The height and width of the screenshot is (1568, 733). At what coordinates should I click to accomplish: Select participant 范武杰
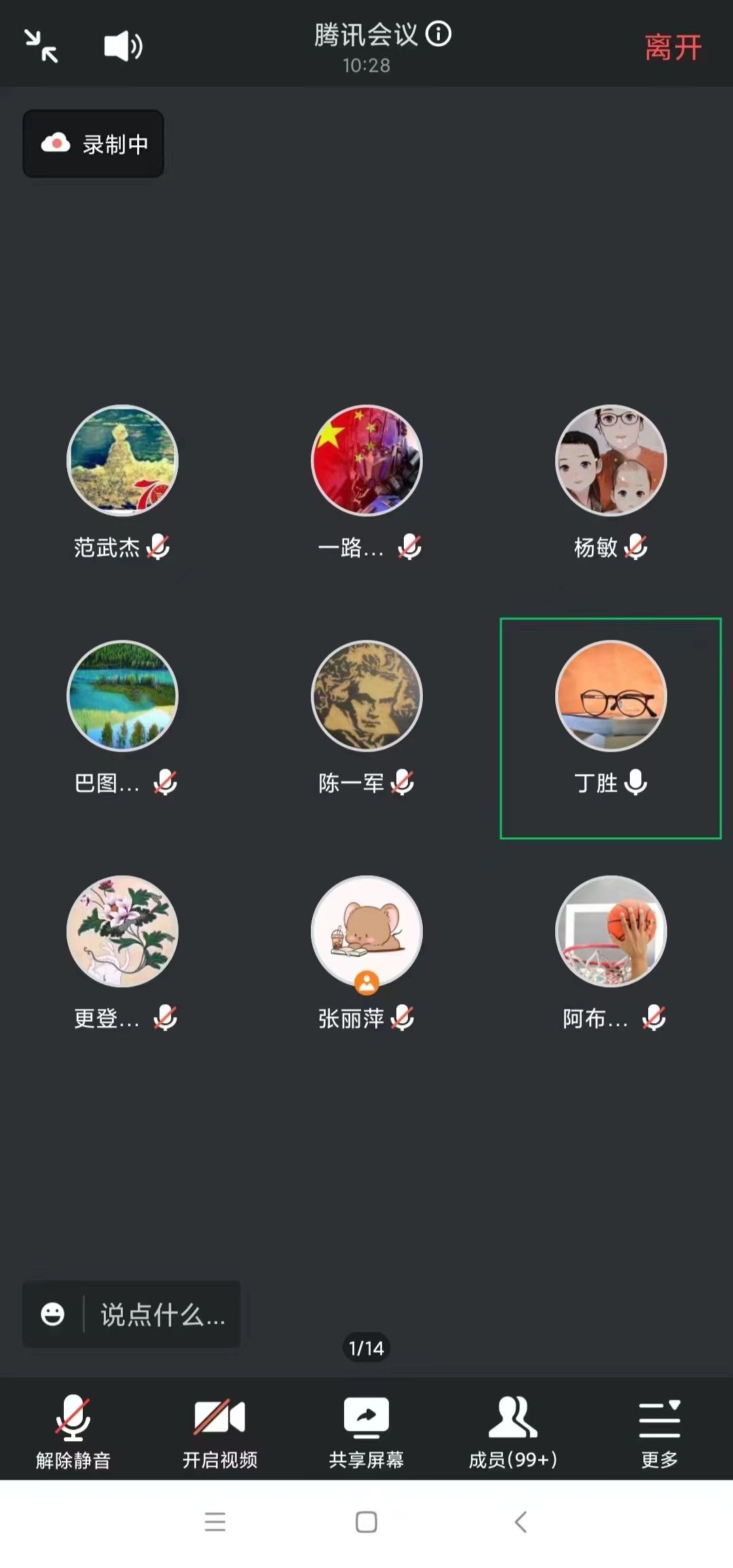pyautogui.click(x=122, y=461)
